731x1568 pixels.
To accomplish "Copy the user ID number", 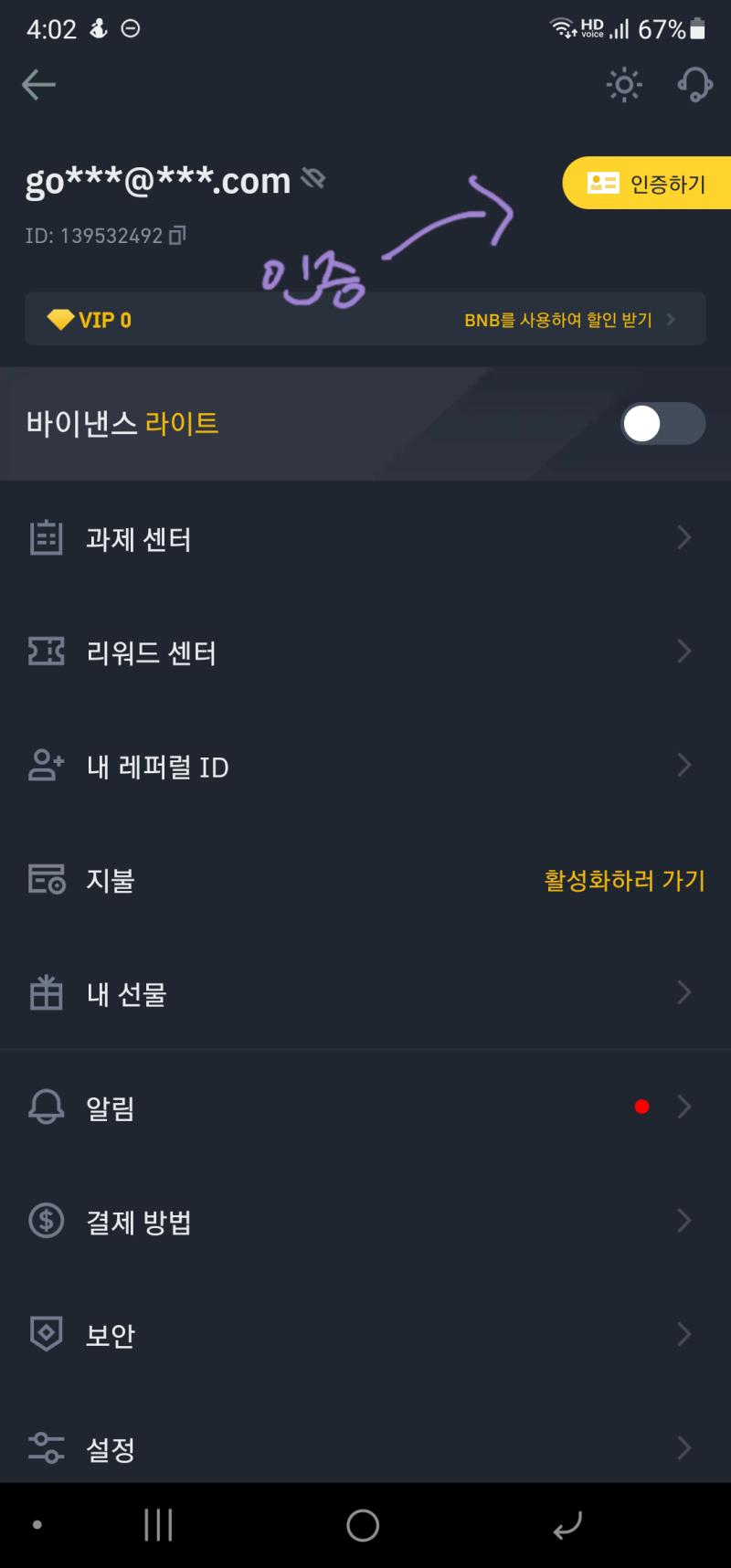I will [x=177, y=236].
